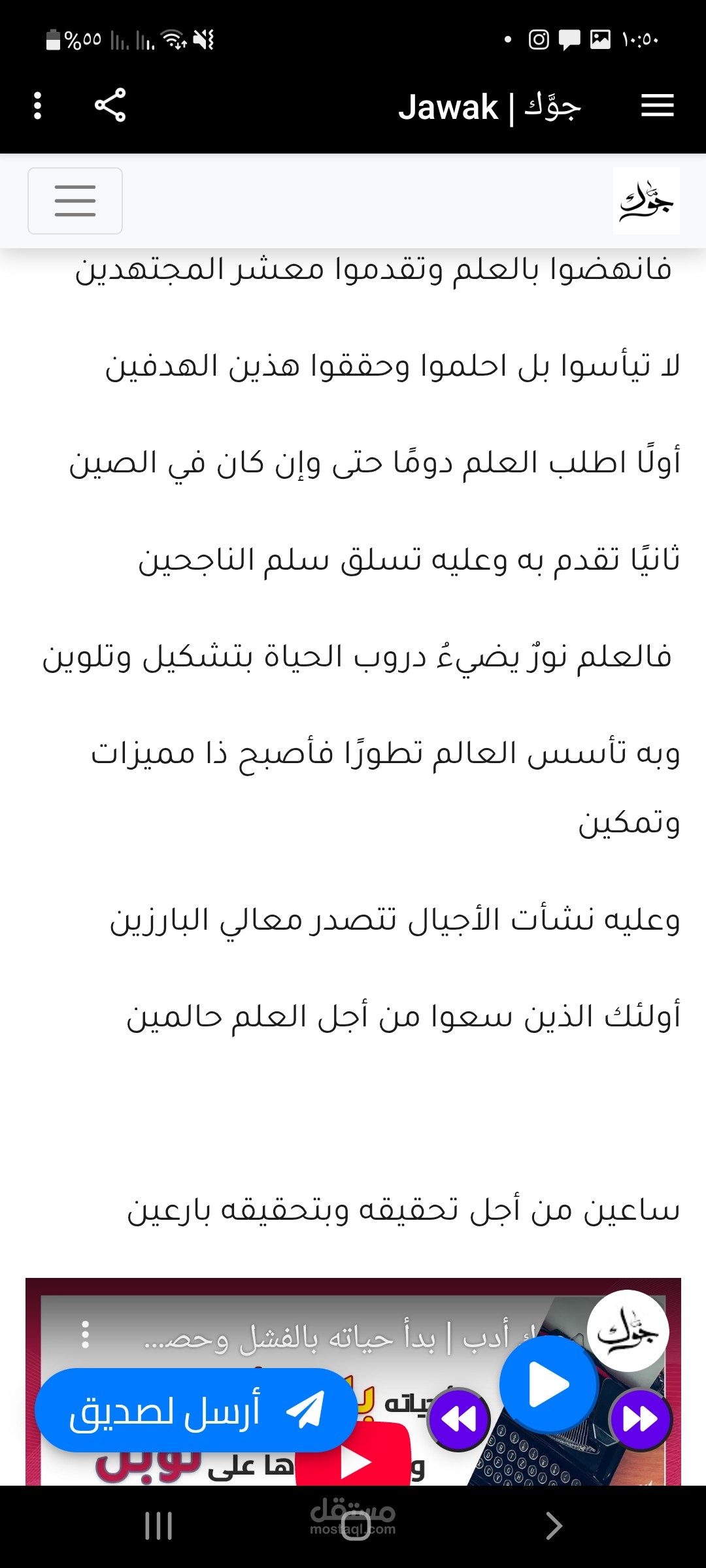Image resolution: width=706 pixels, height=1568 pixels.
Task: Open the app bar overflow menu
Action: (x=37, y=106)
